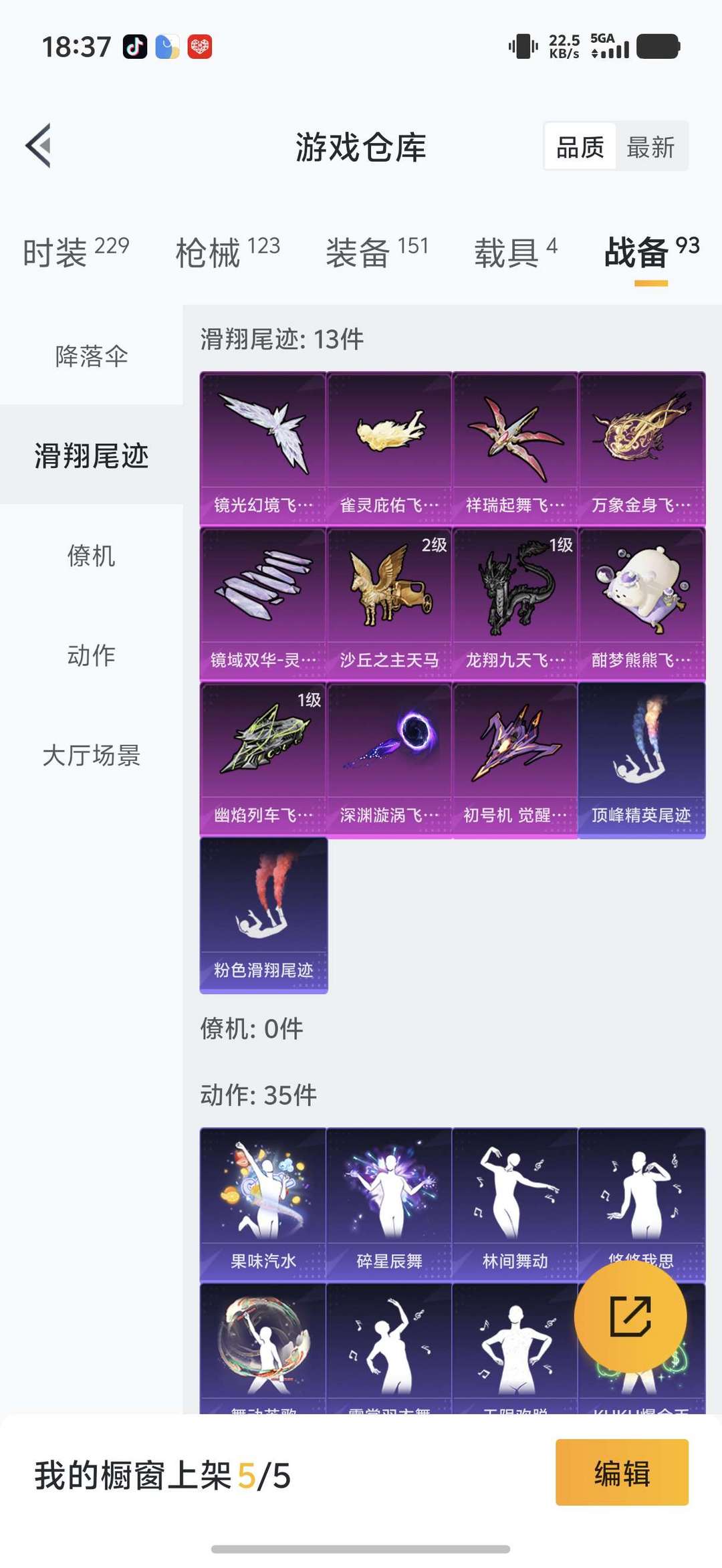The height and width of the screenshot is (1568, 722).
Task: Open the 沙丘之主天马 item
Action: tap(389, 604)
